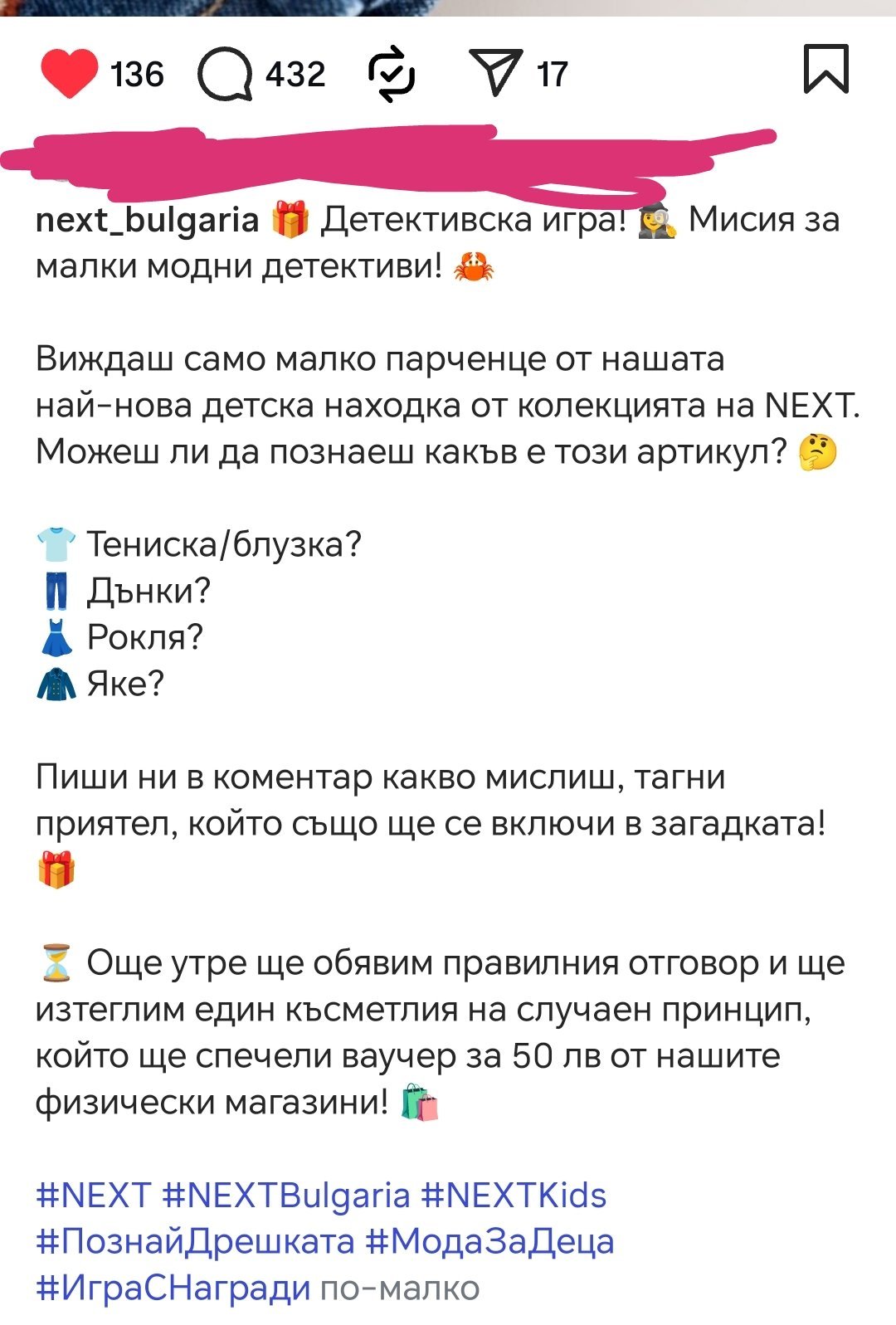This screenshot has width=896, height=1325.
Task: Open the comments speech bubble icon
Action: coord(225,74)
